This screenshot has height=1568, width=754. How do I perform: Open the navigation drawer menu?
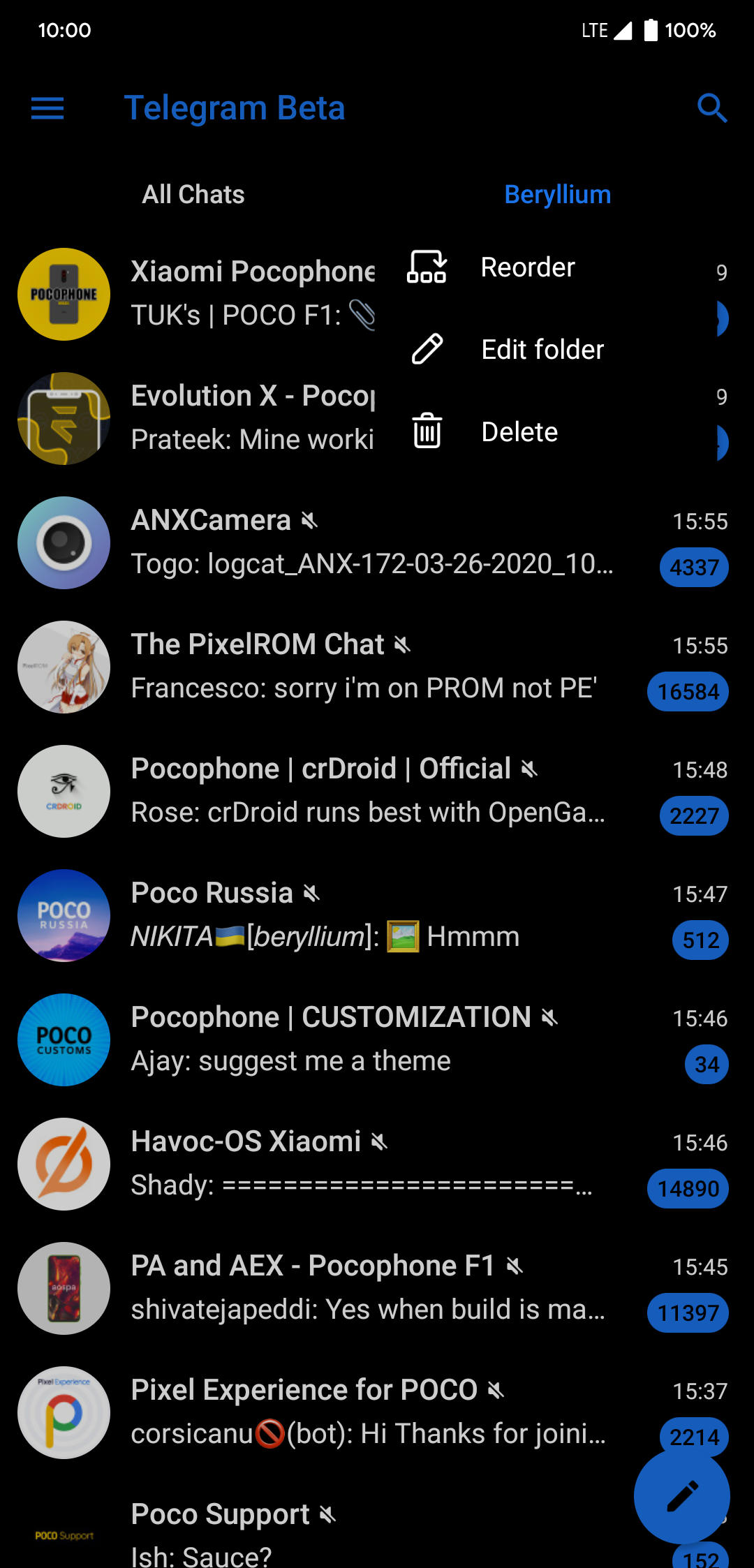pos(47,108)
